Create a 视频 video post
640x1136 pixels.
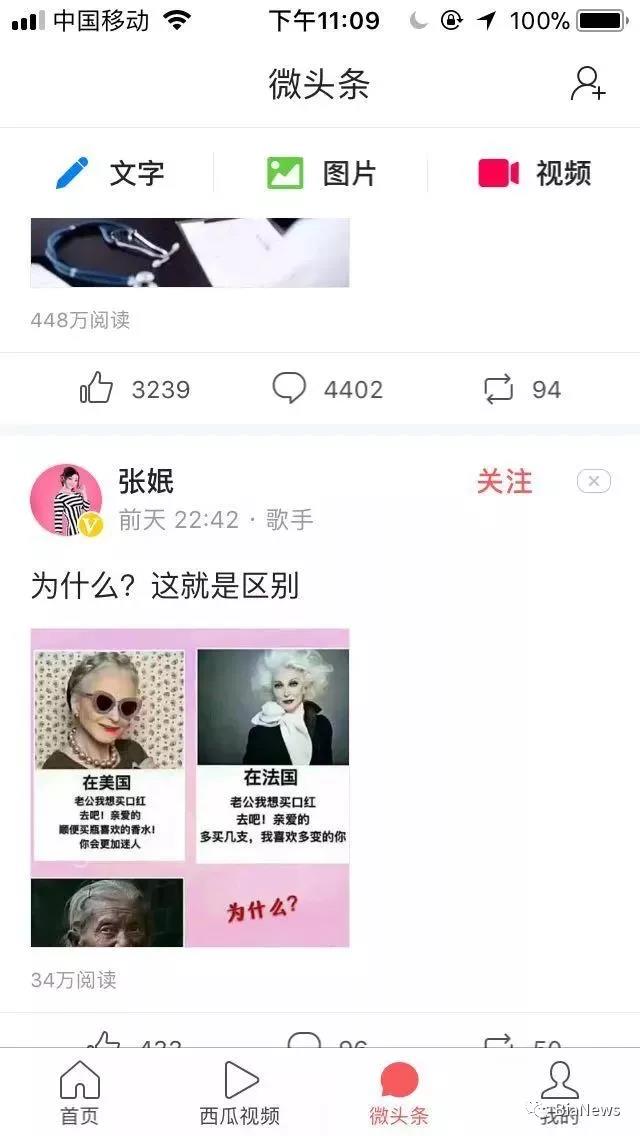pyautogui.click(x=534, y=173)
